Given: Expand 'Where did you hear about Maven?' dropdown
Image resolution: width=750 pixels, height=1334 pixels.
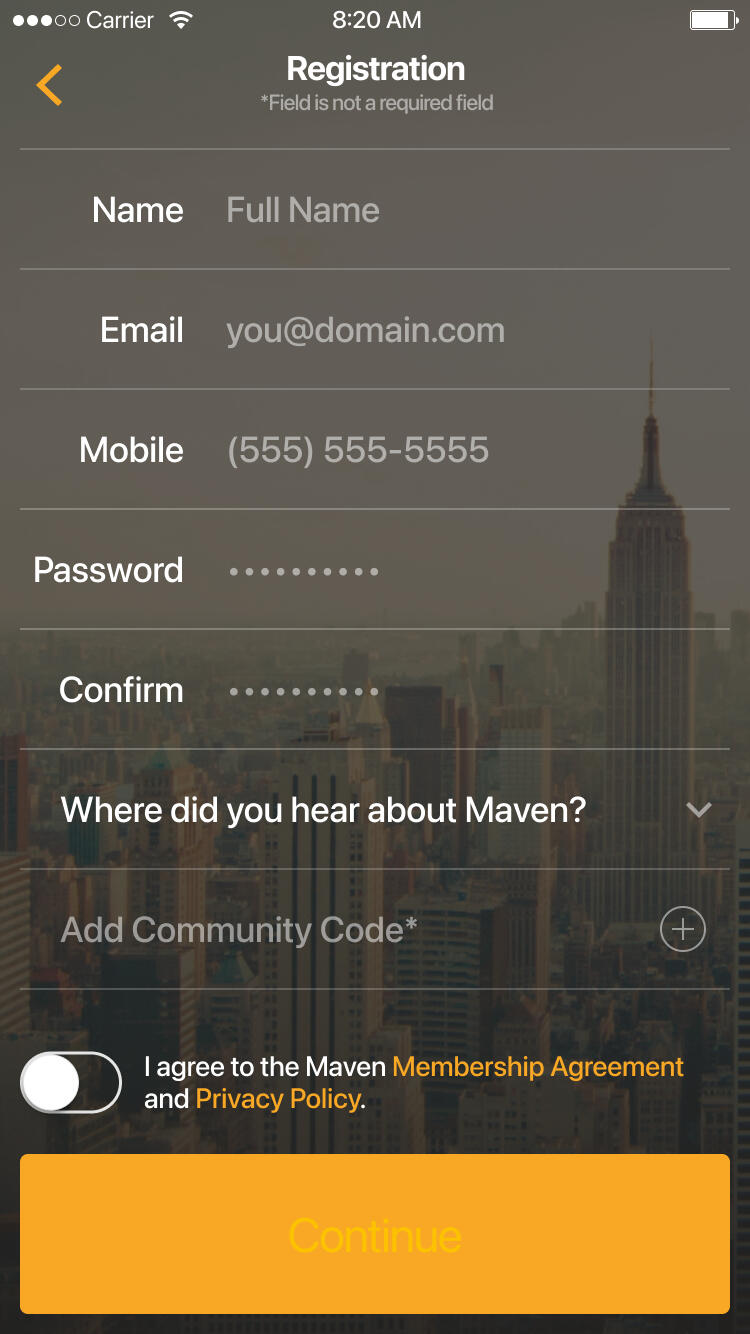Looking at the screenshot, I should pos(698,810).
